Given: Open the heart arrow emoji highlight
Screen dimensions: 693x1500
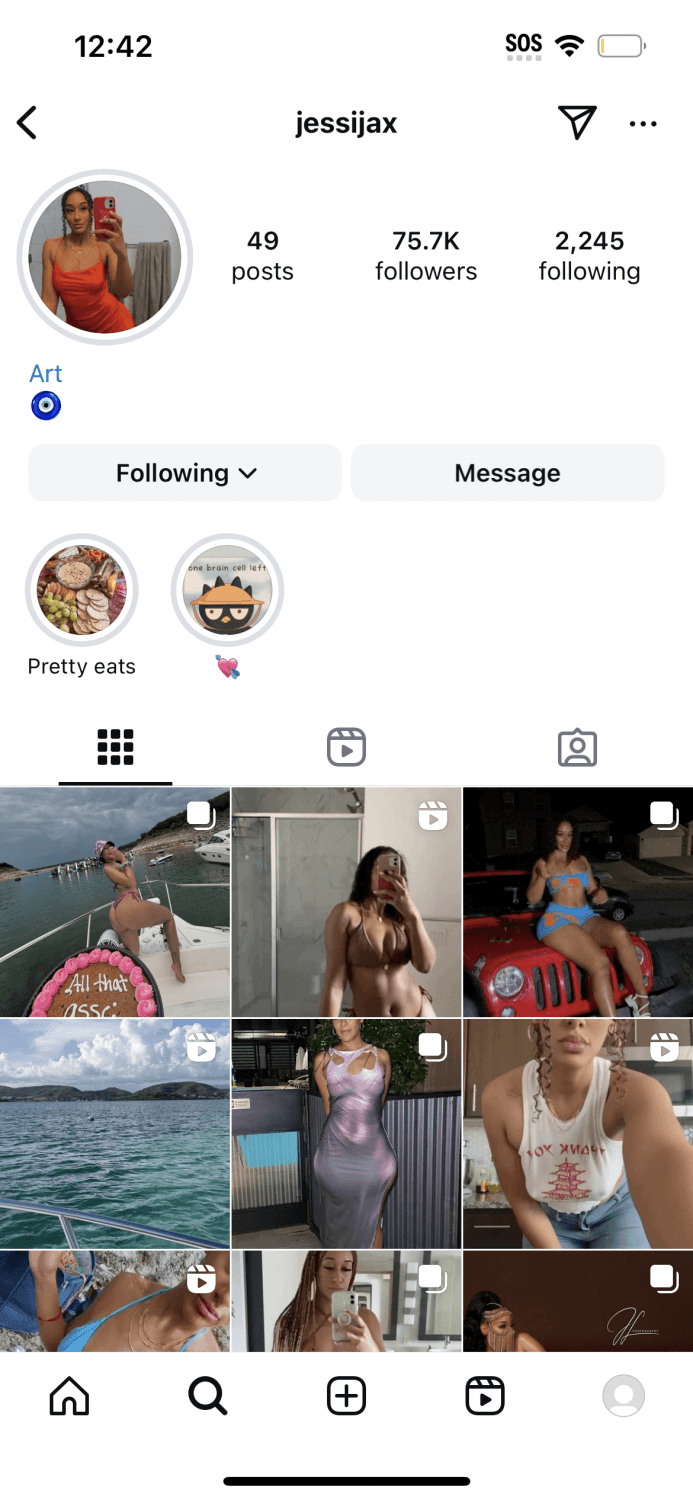Looking at the screenshot, I should 228,591.
